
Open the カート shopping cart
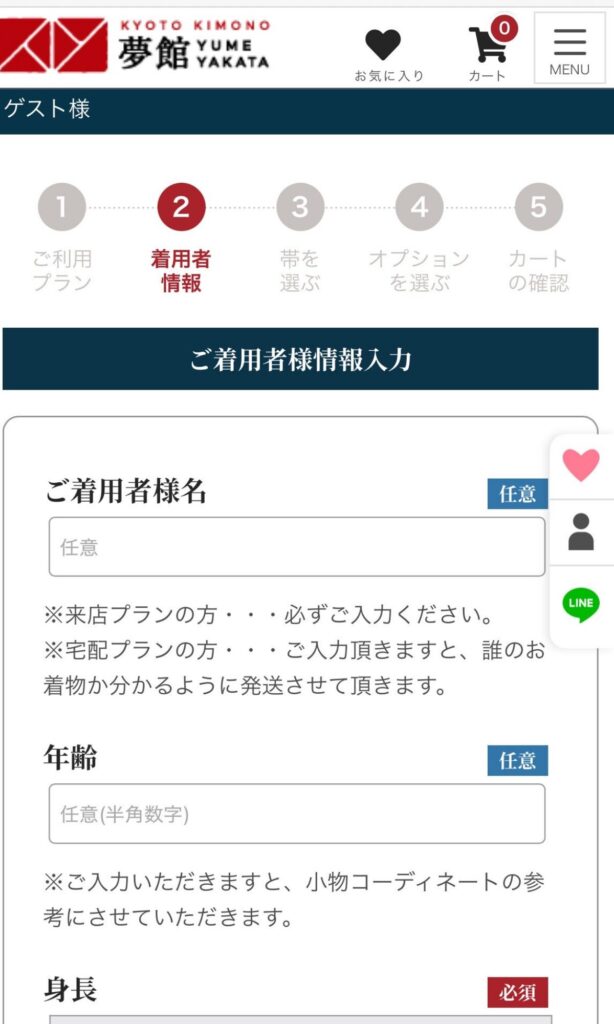point(488,52)
